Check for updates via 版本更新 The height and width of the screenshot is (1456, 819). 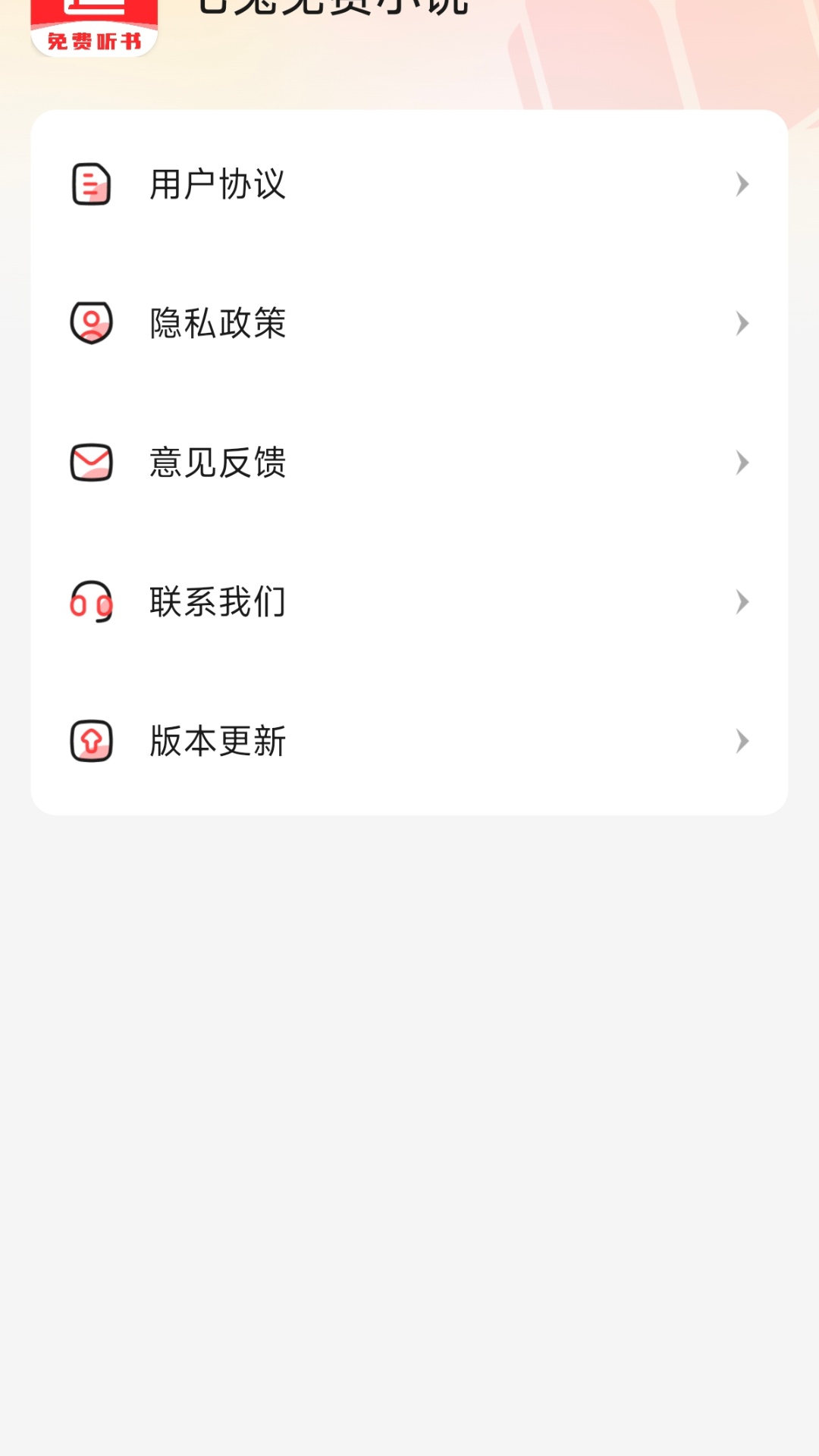[217, 742]
